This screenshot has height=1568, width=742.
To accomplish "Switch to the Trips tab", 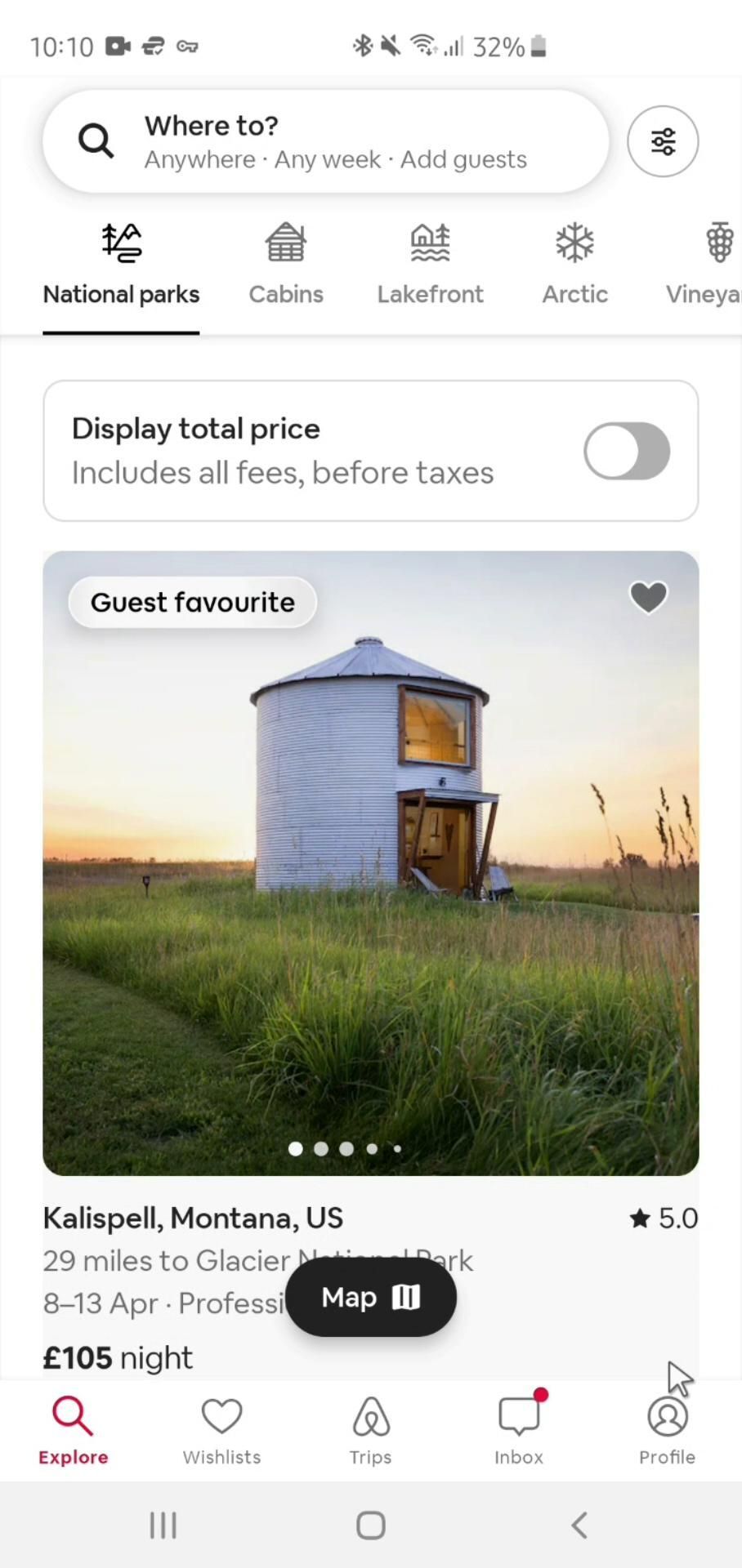I will (370, 1429).
